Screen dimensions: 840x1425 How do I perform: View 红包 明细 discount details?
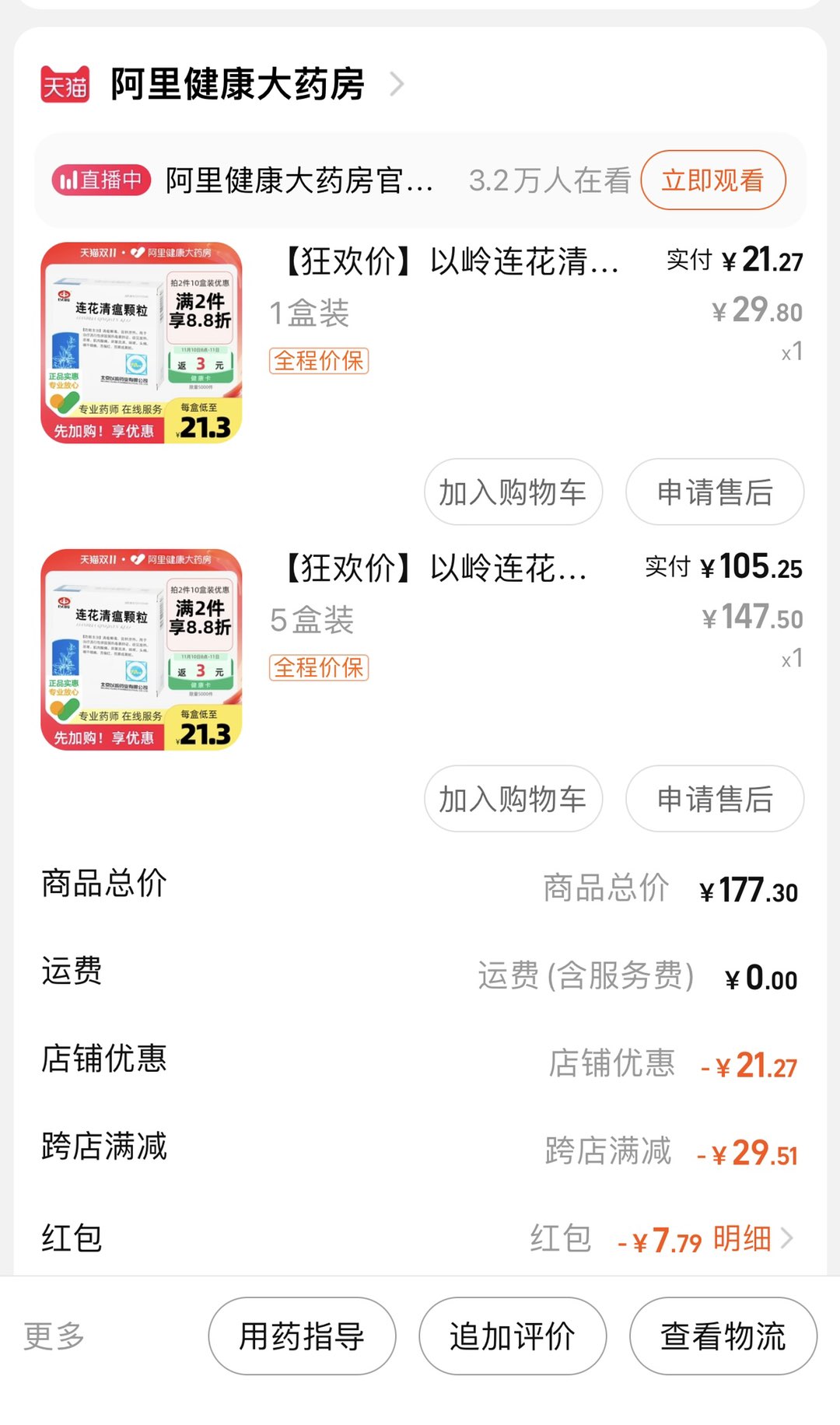coord(751,1238)
